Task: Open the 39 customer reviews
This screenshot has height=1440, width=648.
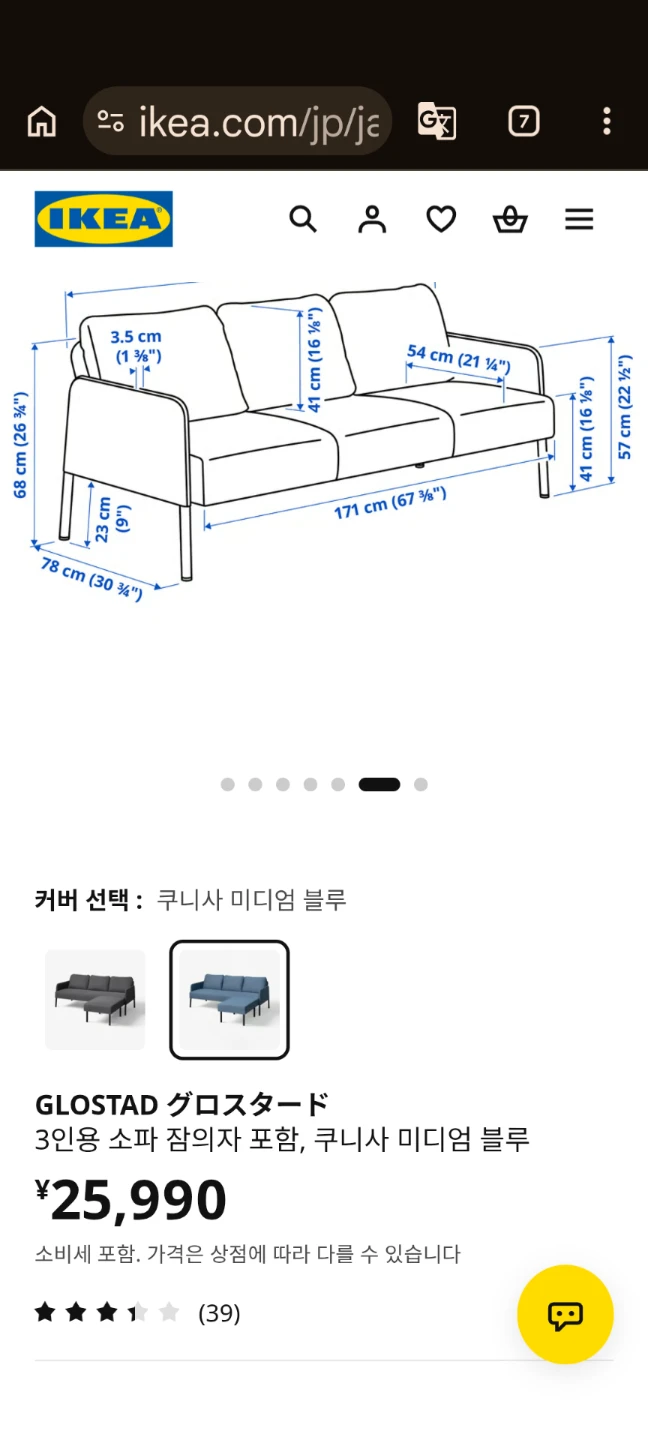Action: coord(138,1313)
